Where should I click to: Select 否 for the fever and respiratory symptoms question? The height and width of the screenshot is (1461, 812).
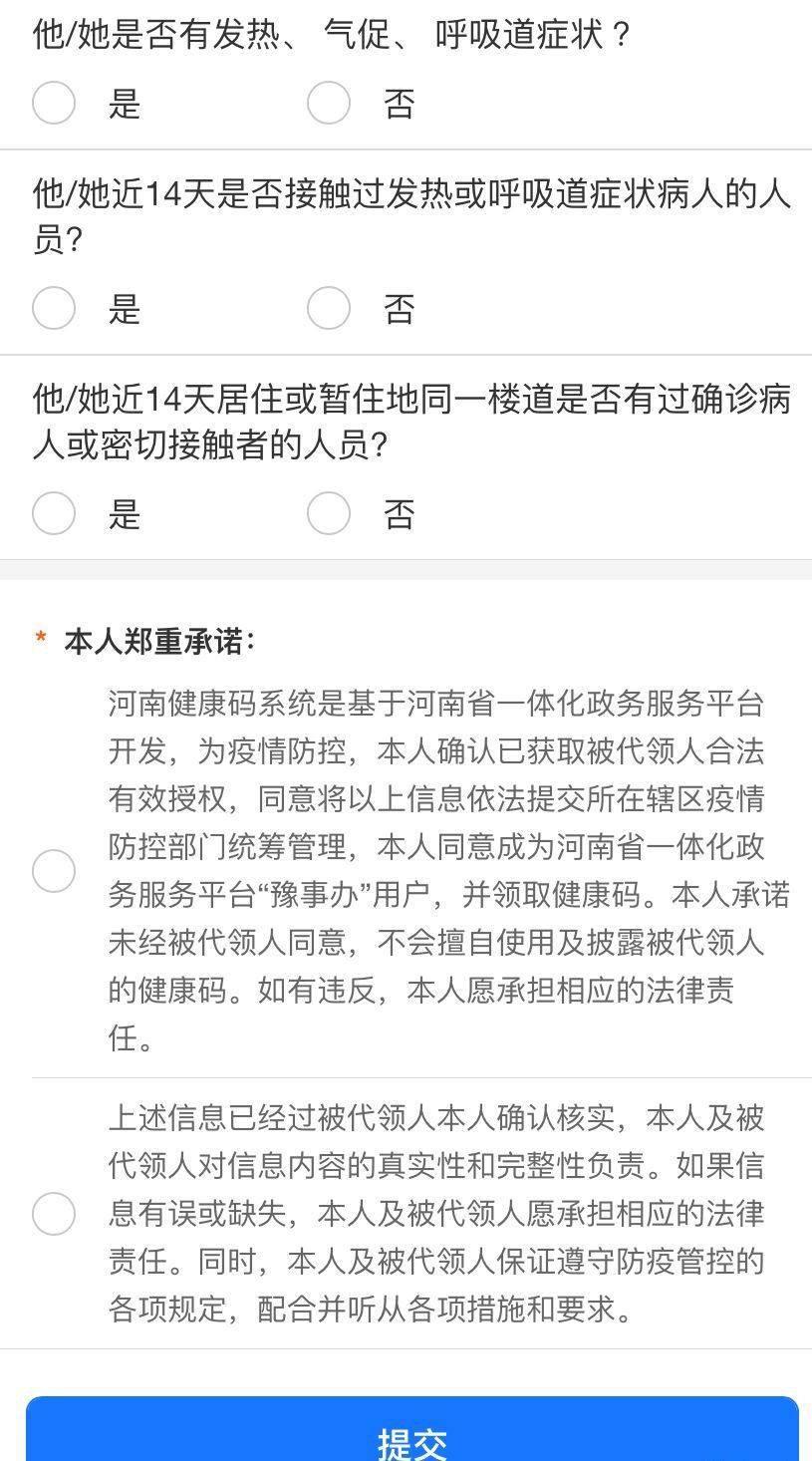tap(328, 102)
